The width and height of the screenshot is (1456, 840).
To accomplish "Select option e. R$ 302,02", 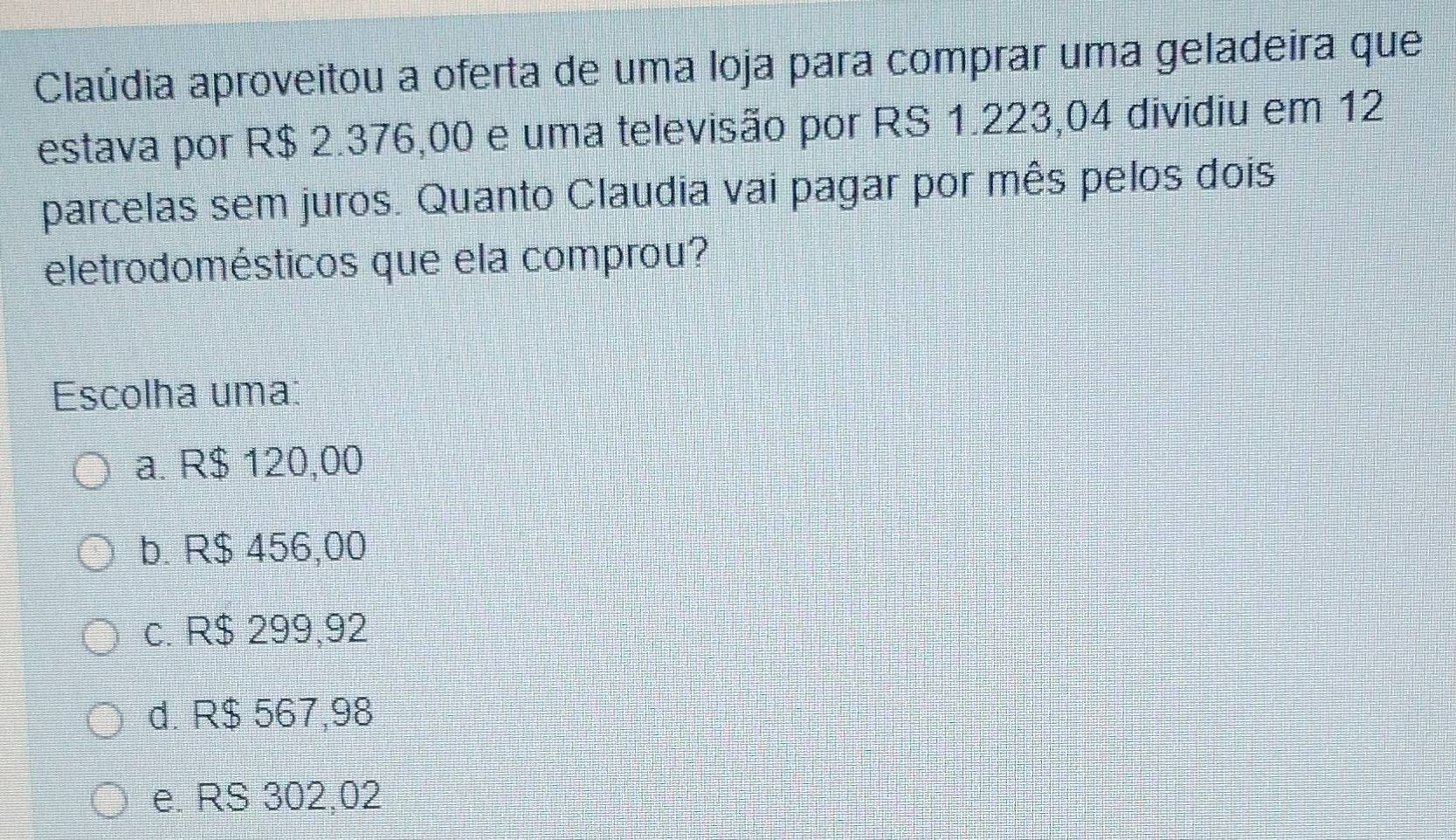I will [111, 802].
